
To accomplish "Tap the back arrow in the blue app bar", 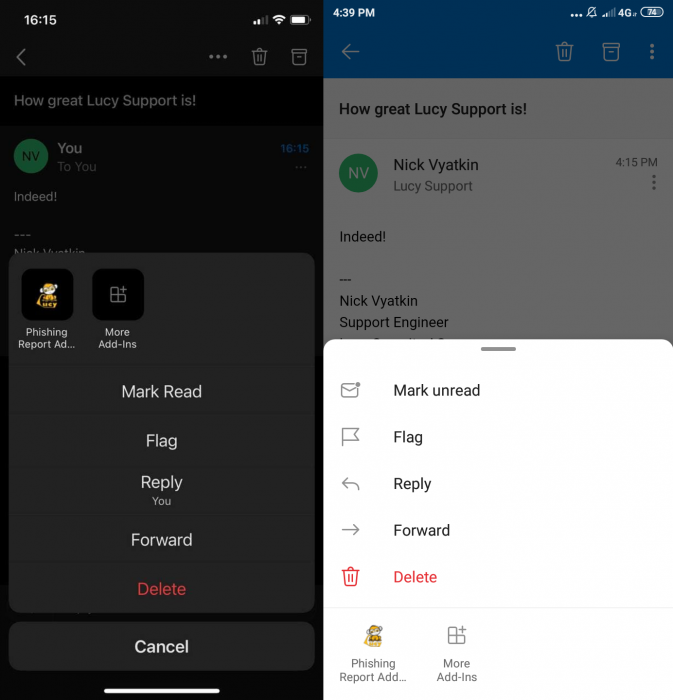I will (350, 52).
